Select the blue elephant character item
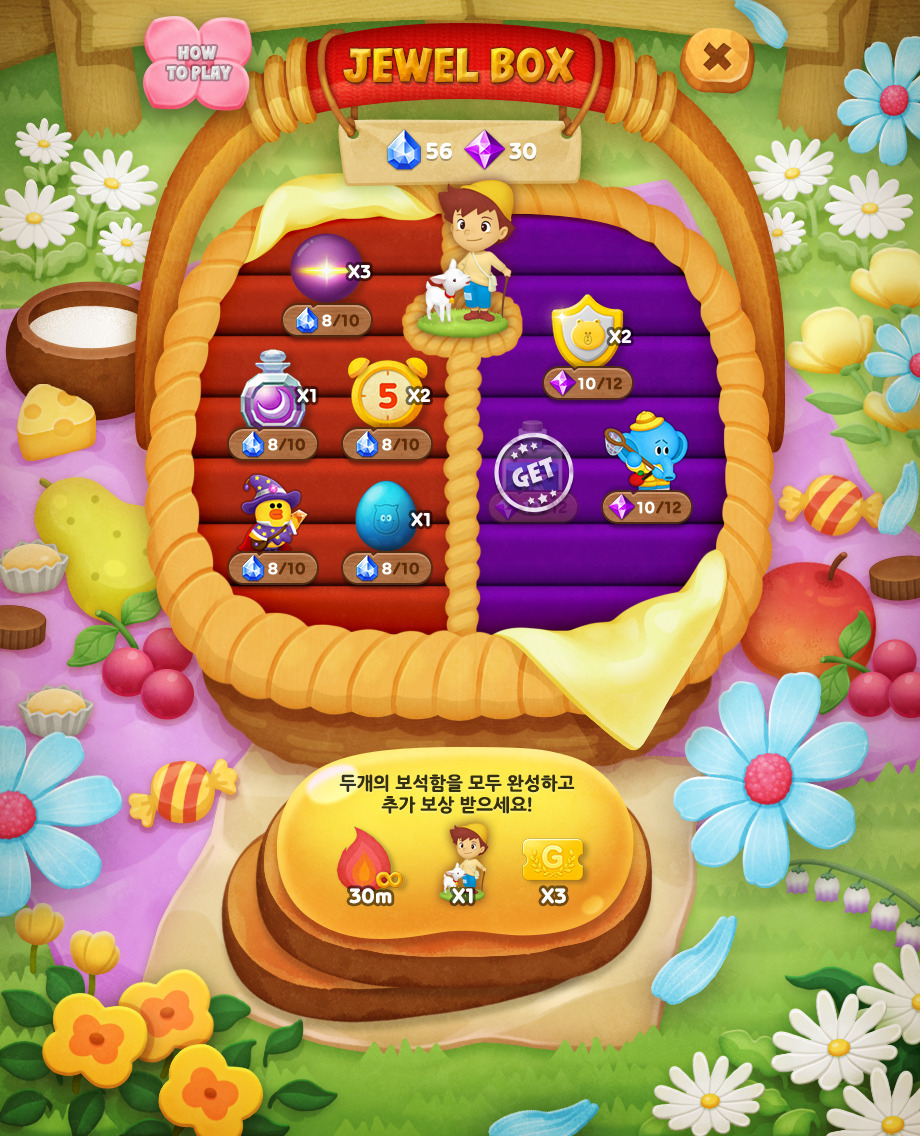Image resolution: width=920 pixels, height=1136 pixels. 648,453
